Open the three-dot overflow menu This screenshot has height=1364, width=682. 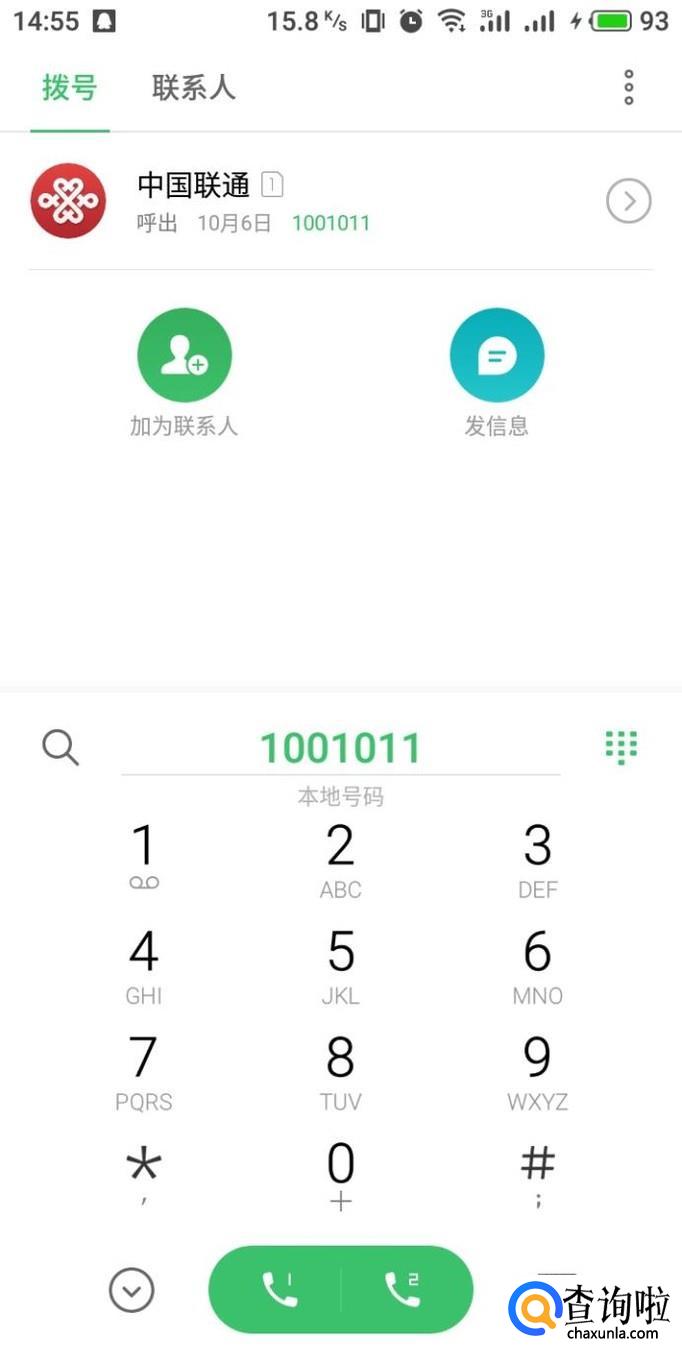[x=628, y=88]
